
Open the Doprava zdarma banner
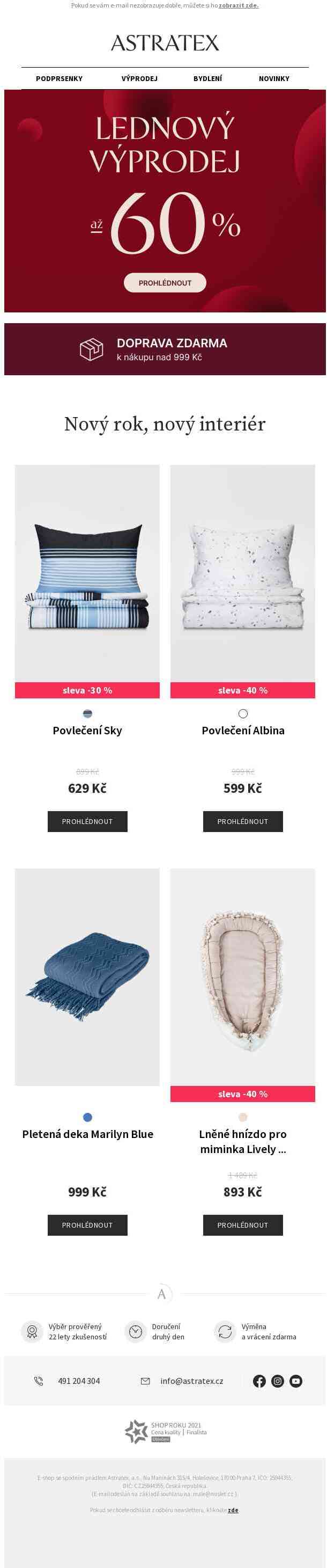click(x=165, y=349)
